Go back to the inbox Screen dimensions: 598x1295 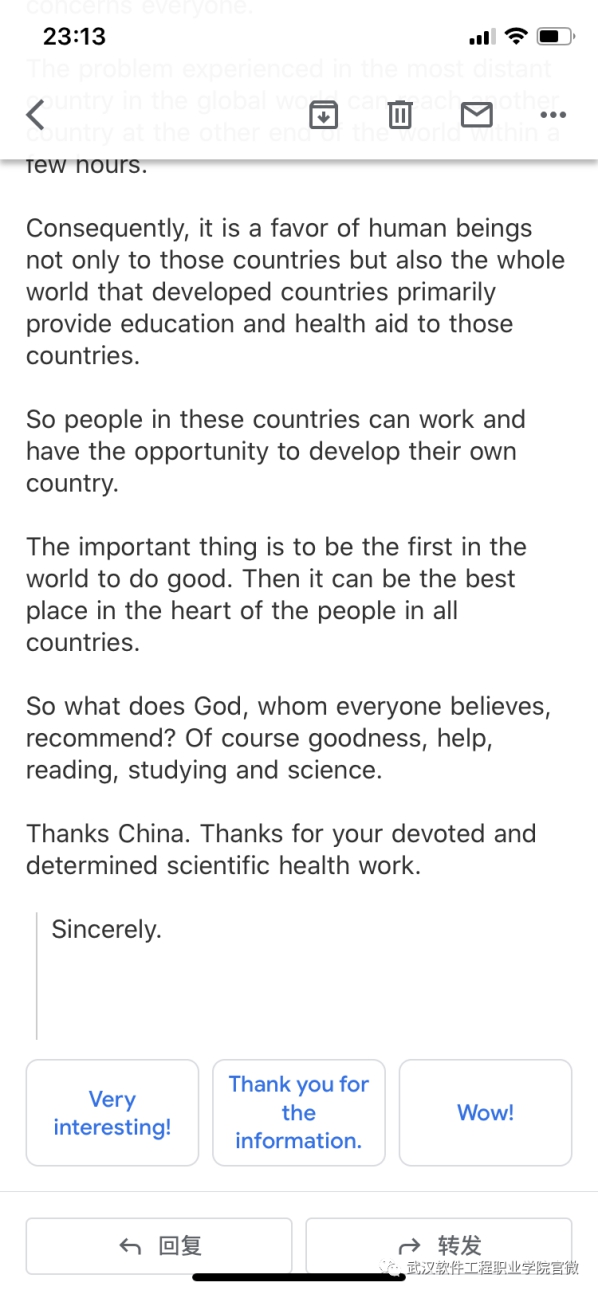[35, 114]
